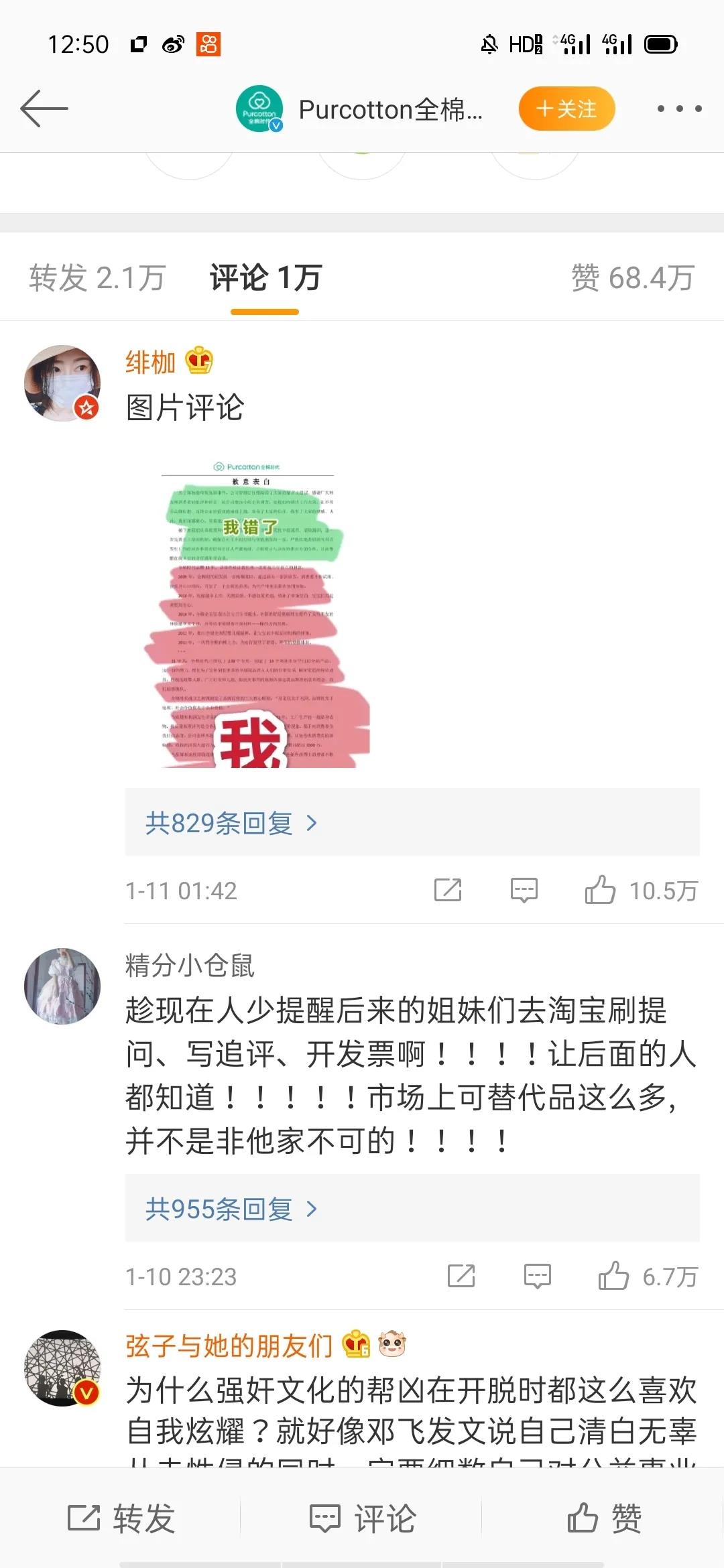Reply to 精分小仓鼠's comment
The height and width of the screenshot is (1568, 724).
pos(537,1277)
